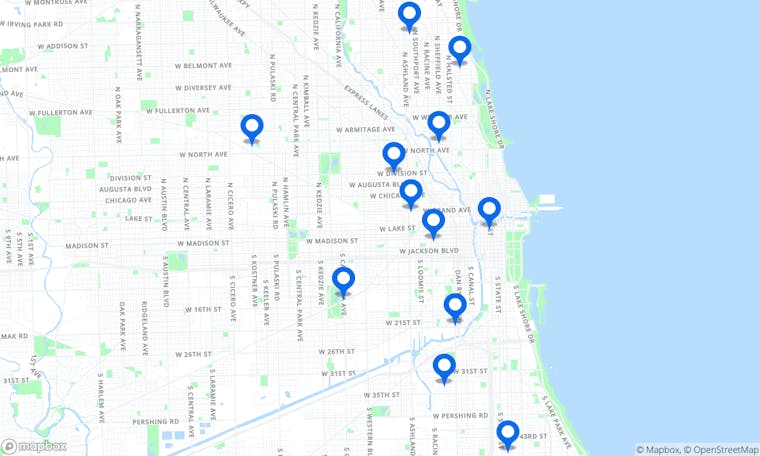Select the pin by N Halsted St
760x456 pixels.
(x=459, y=48)
